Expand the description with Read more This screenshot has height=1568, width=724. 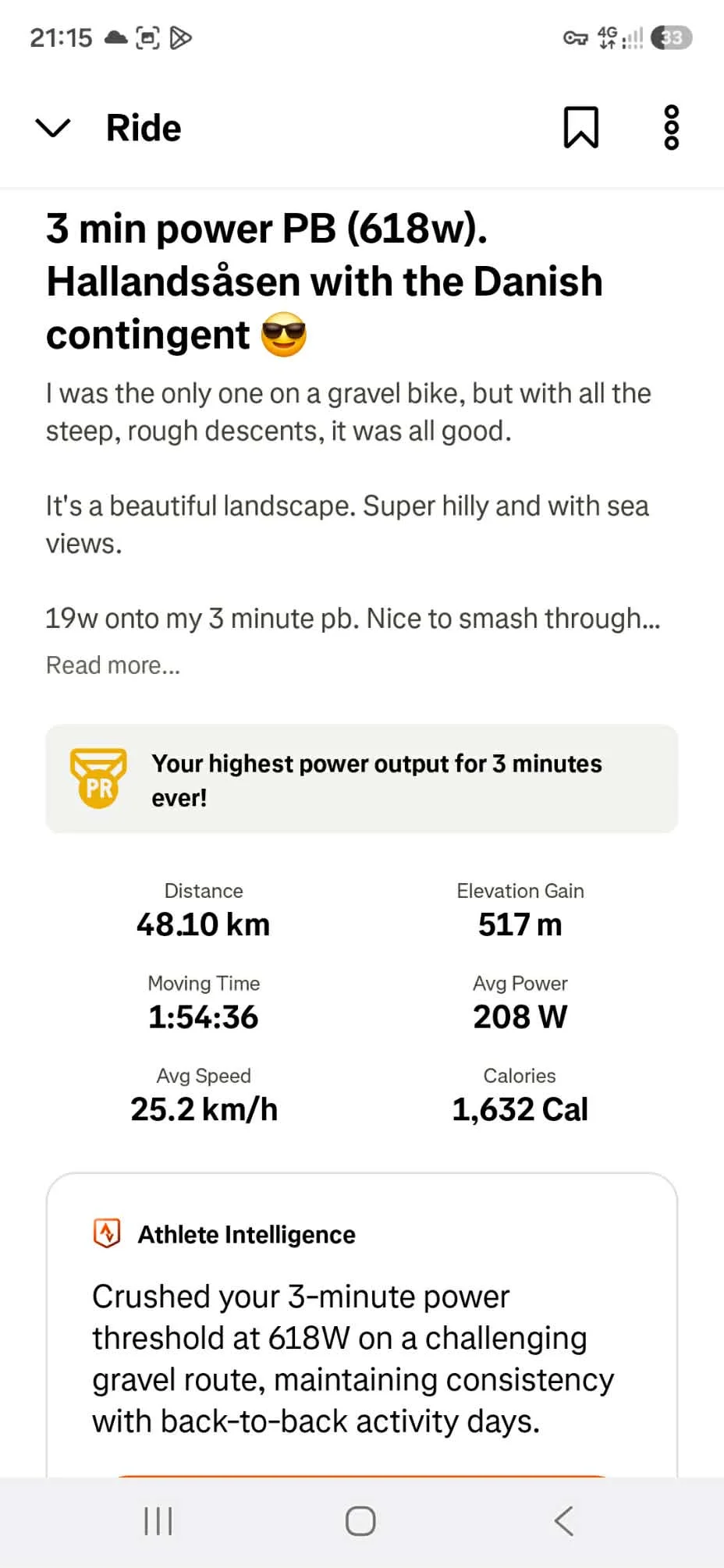[113, 665]
